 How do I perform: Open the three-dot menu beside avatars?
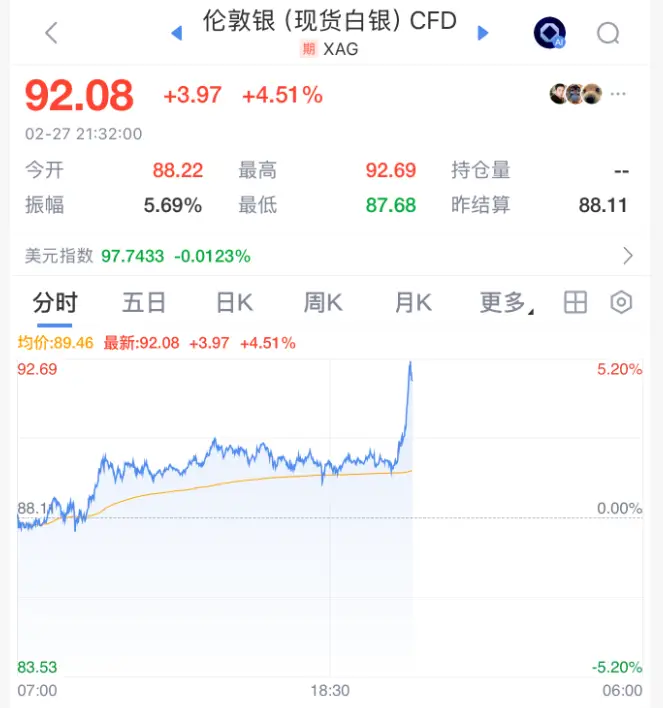click(x=619, y=94)
